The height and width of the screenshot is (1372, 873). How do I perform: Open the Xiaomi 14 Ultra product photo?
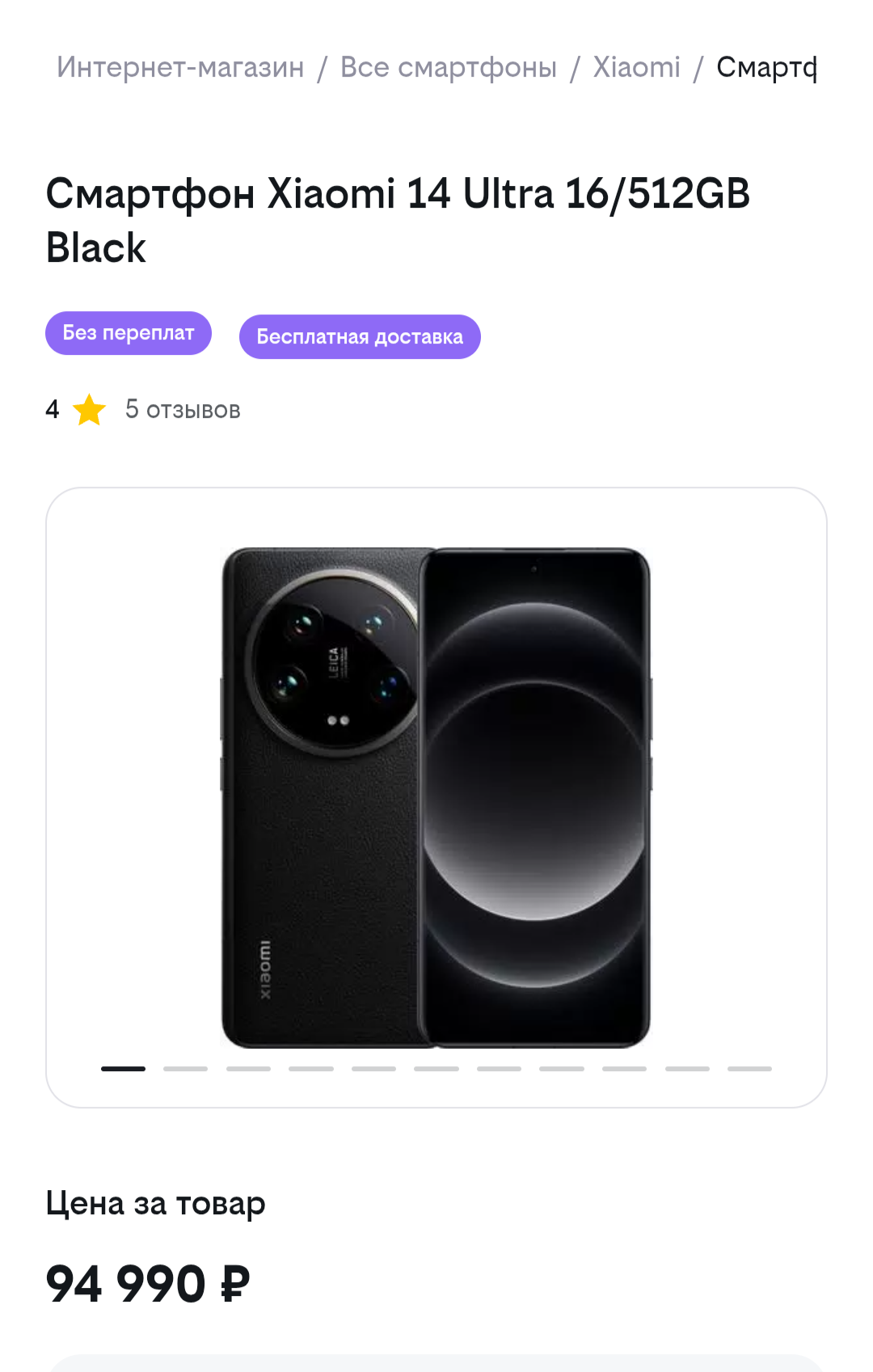point(436,796)
